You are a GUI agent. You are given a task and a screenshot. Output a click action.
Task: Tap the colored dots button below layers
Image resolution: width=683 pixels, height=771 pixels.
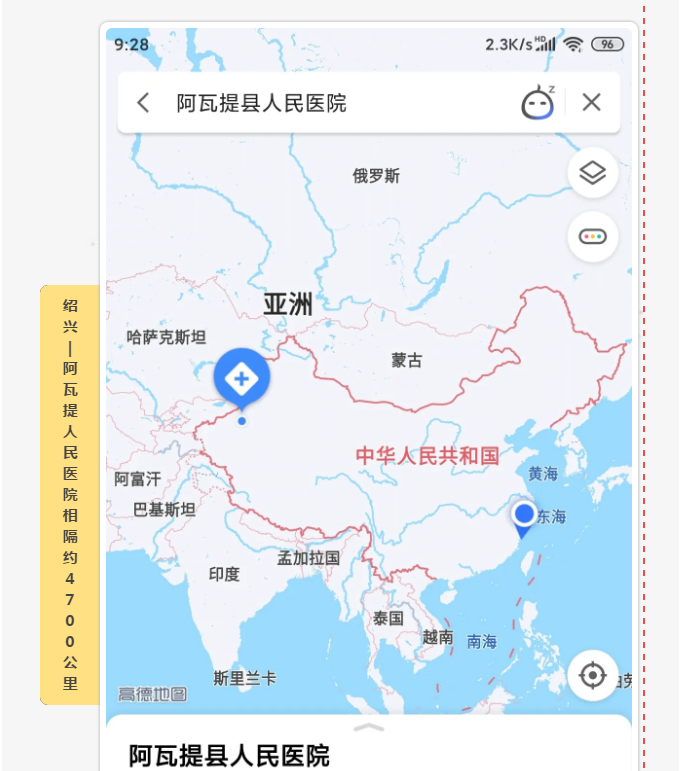coord(592,237)
